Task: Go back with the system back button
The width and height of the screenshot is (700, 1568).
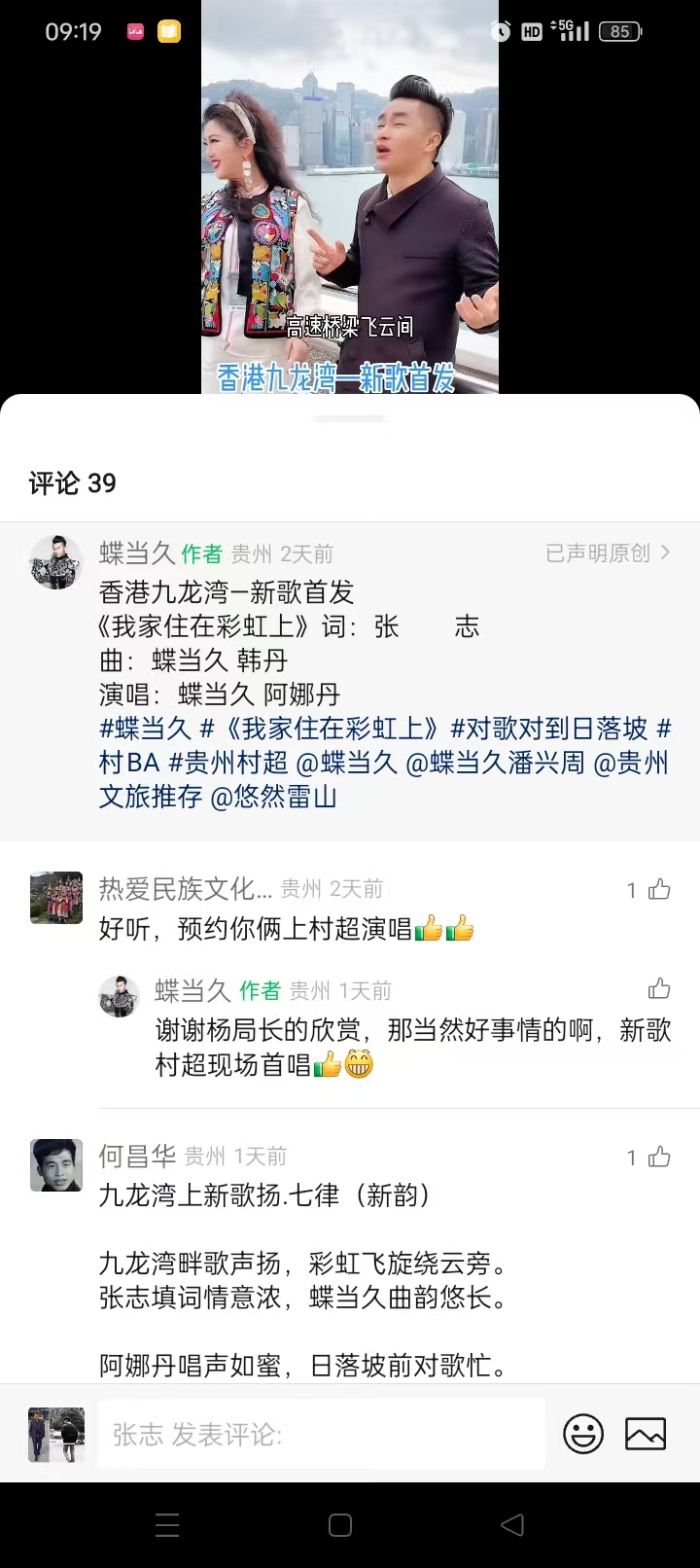Action: click(512, 1525)
